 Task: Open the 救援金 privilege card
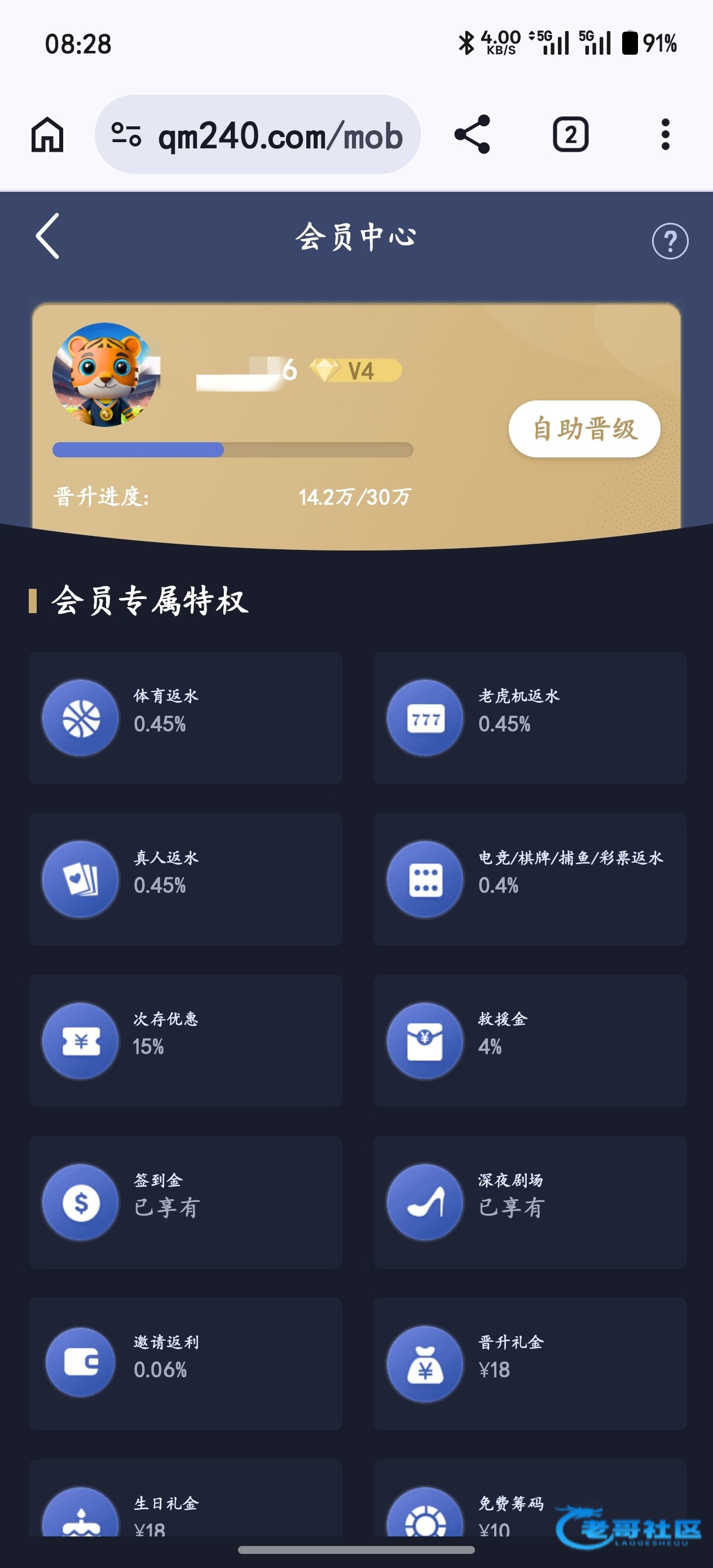pyautogui.click(x=530, y=1040)
